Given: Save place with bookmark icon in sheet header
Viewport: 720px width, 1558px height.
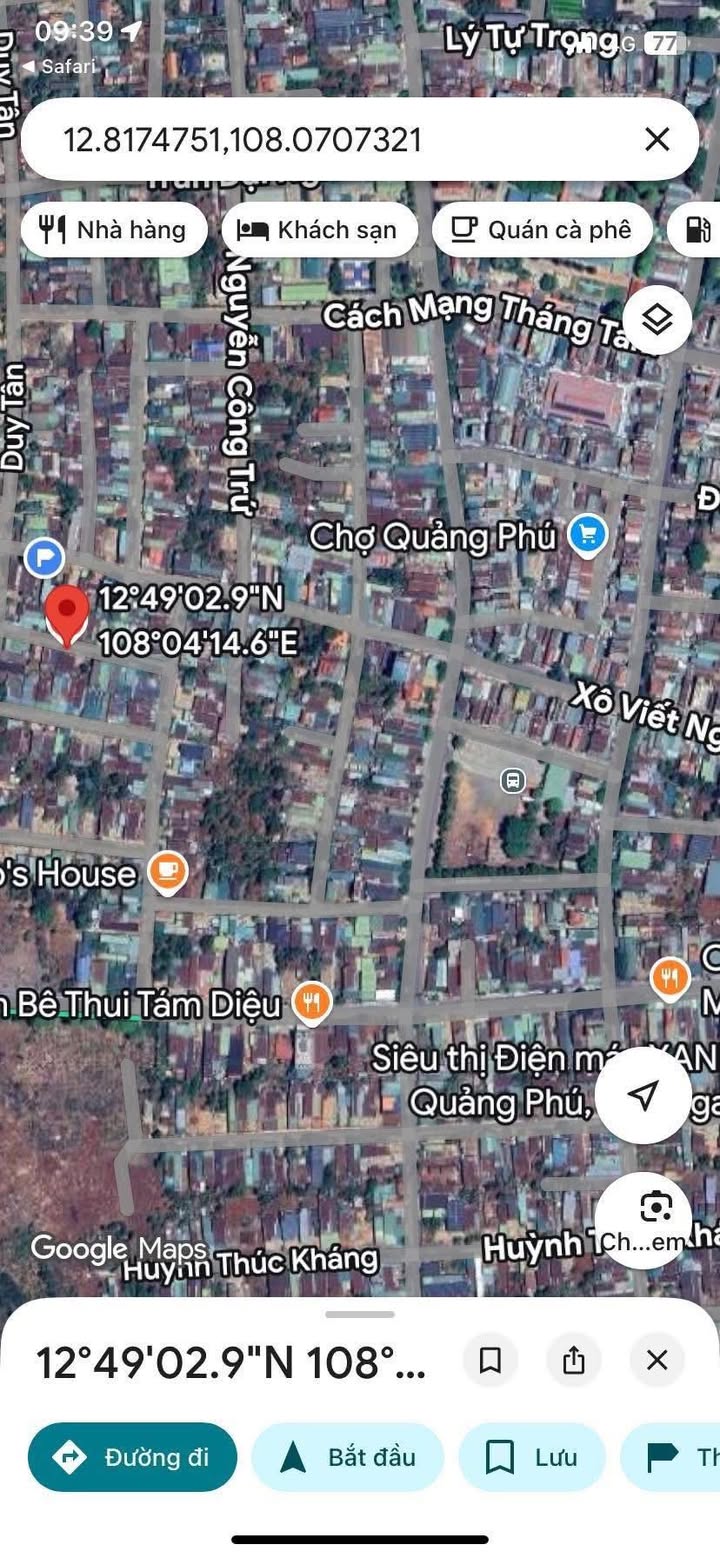Looking at the screenshot, I should coord(490,1360).
